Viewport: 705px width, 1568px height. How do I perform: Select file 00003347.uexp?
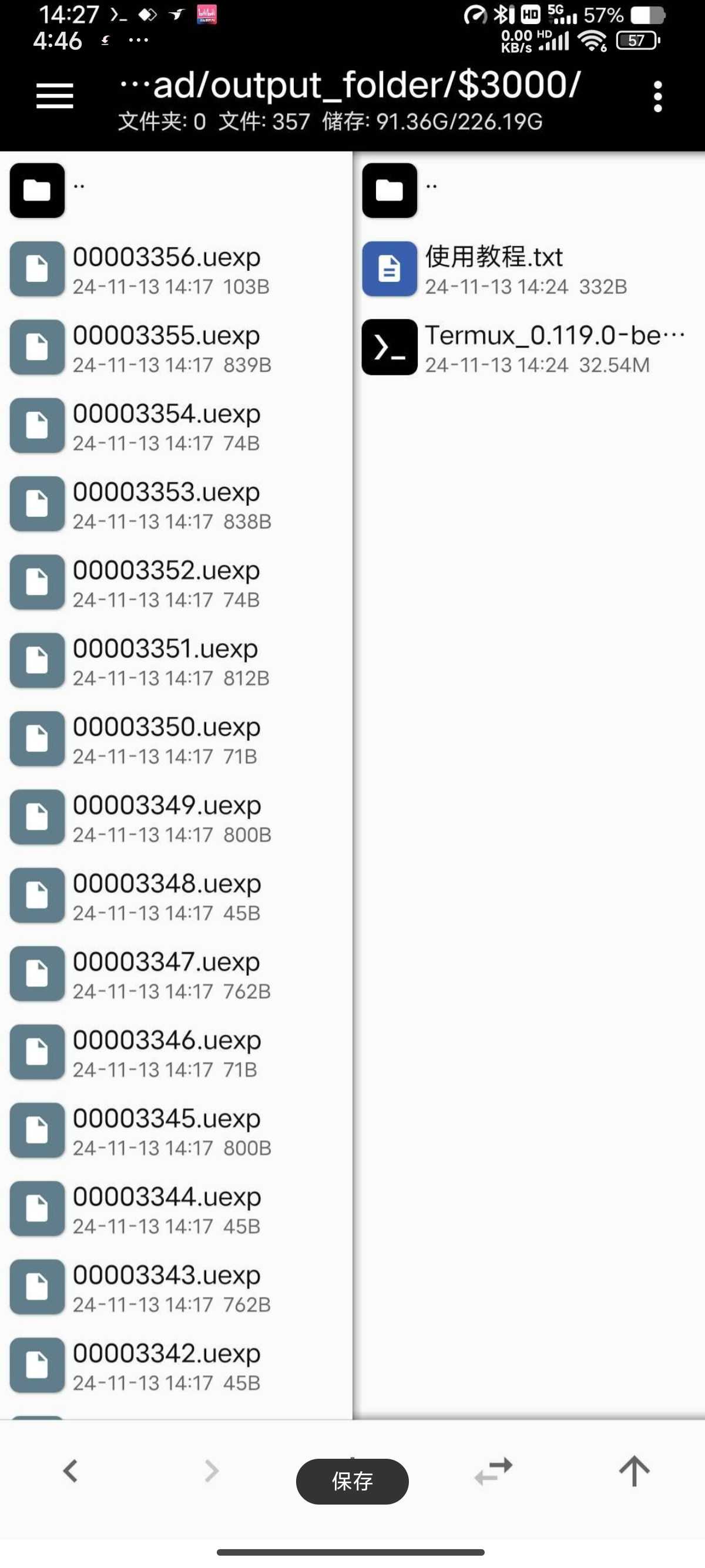coord(176,974)
